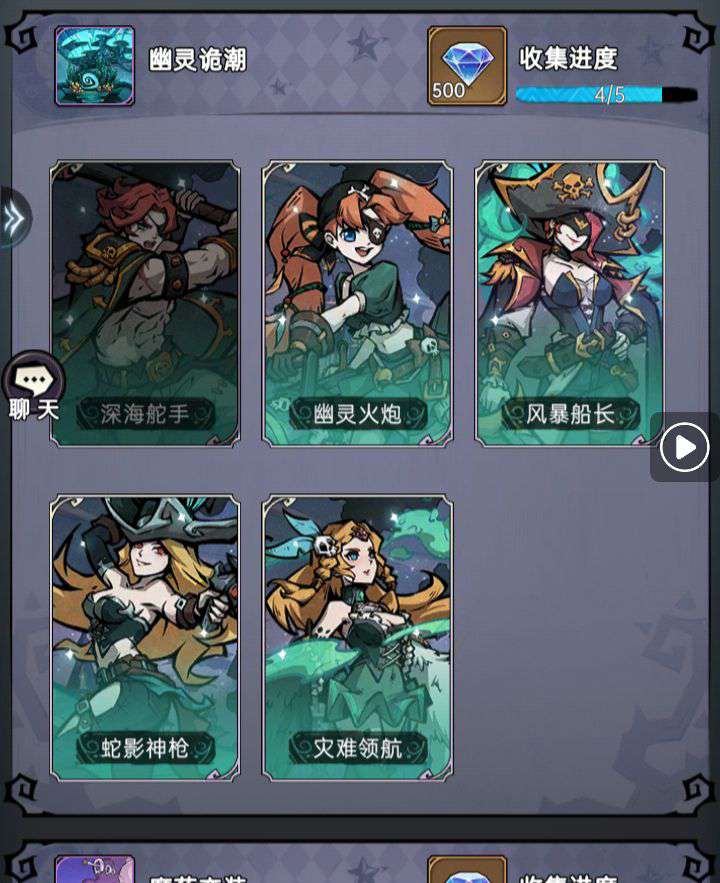Tap the floating play button
This screenshot has width=720, height=883.
coord(685,447)
